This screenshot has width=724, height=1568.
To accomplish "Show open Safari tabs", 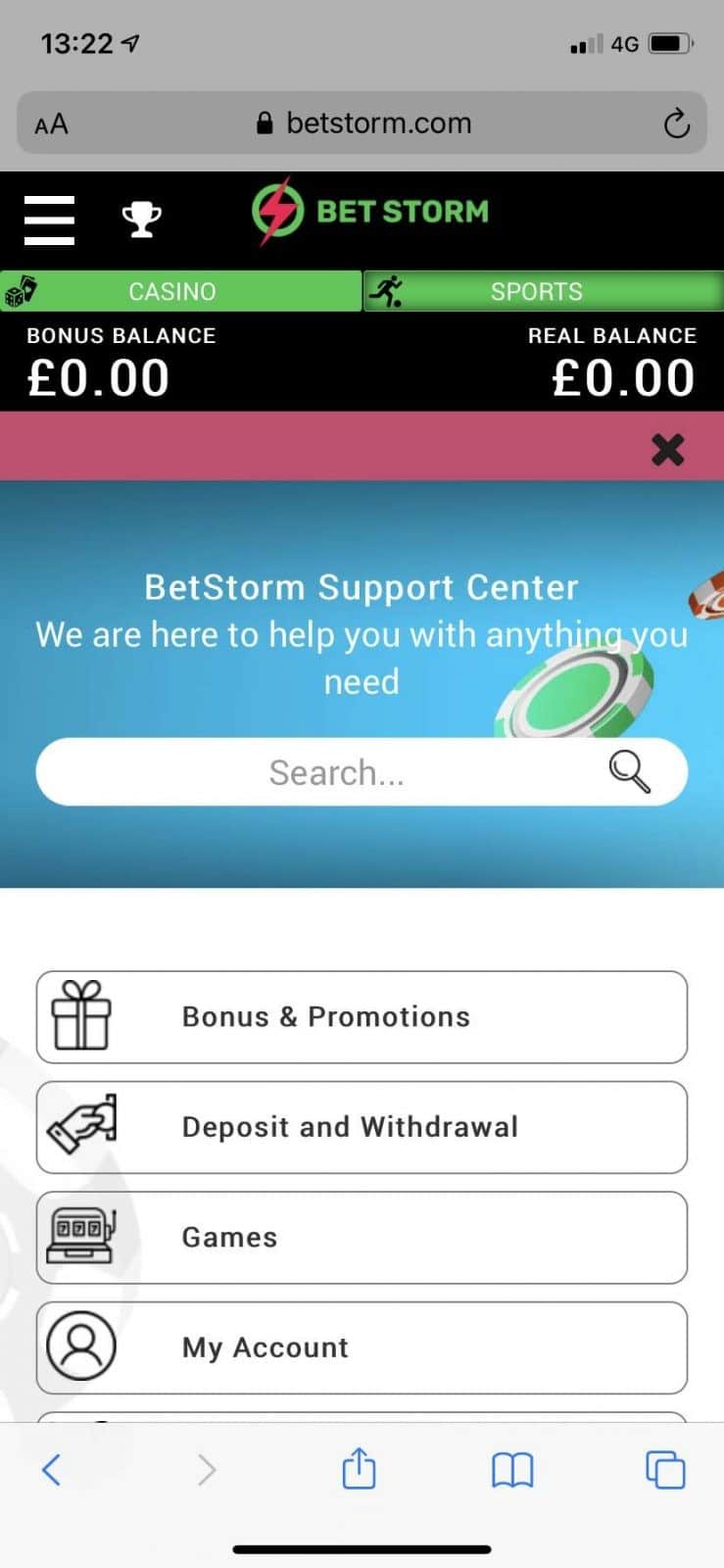I will click(x=665, y=1470).
